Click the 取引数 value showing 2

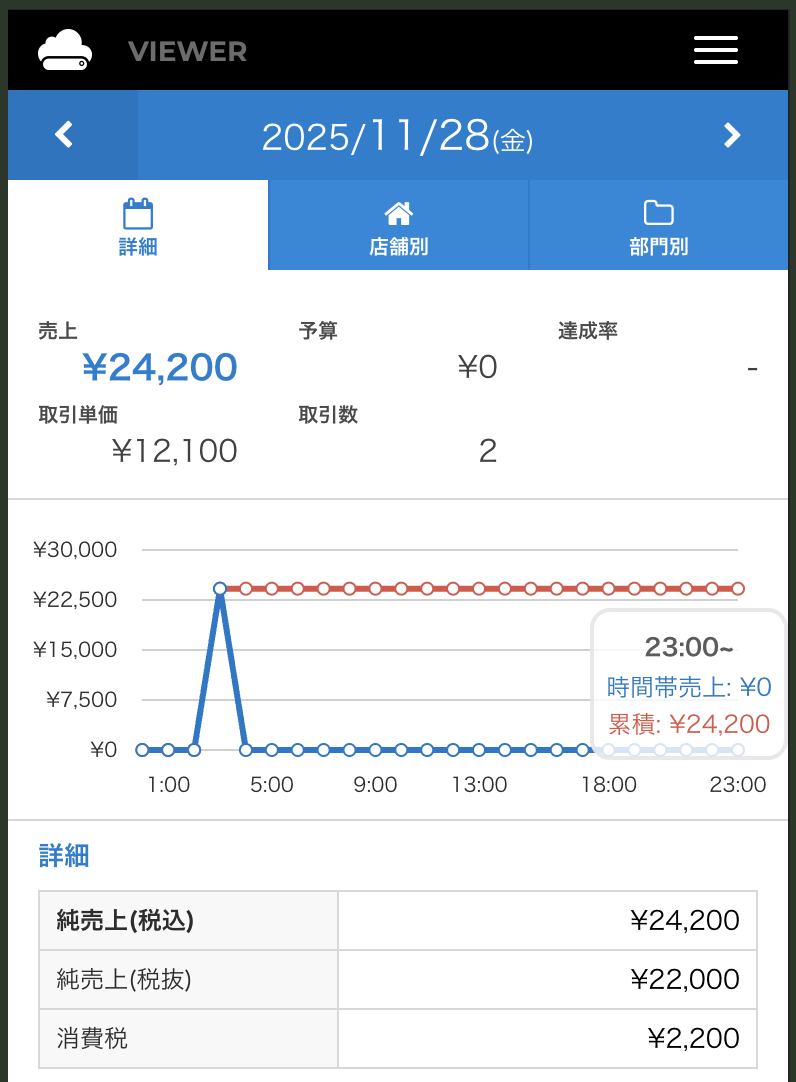pos(488,451)
